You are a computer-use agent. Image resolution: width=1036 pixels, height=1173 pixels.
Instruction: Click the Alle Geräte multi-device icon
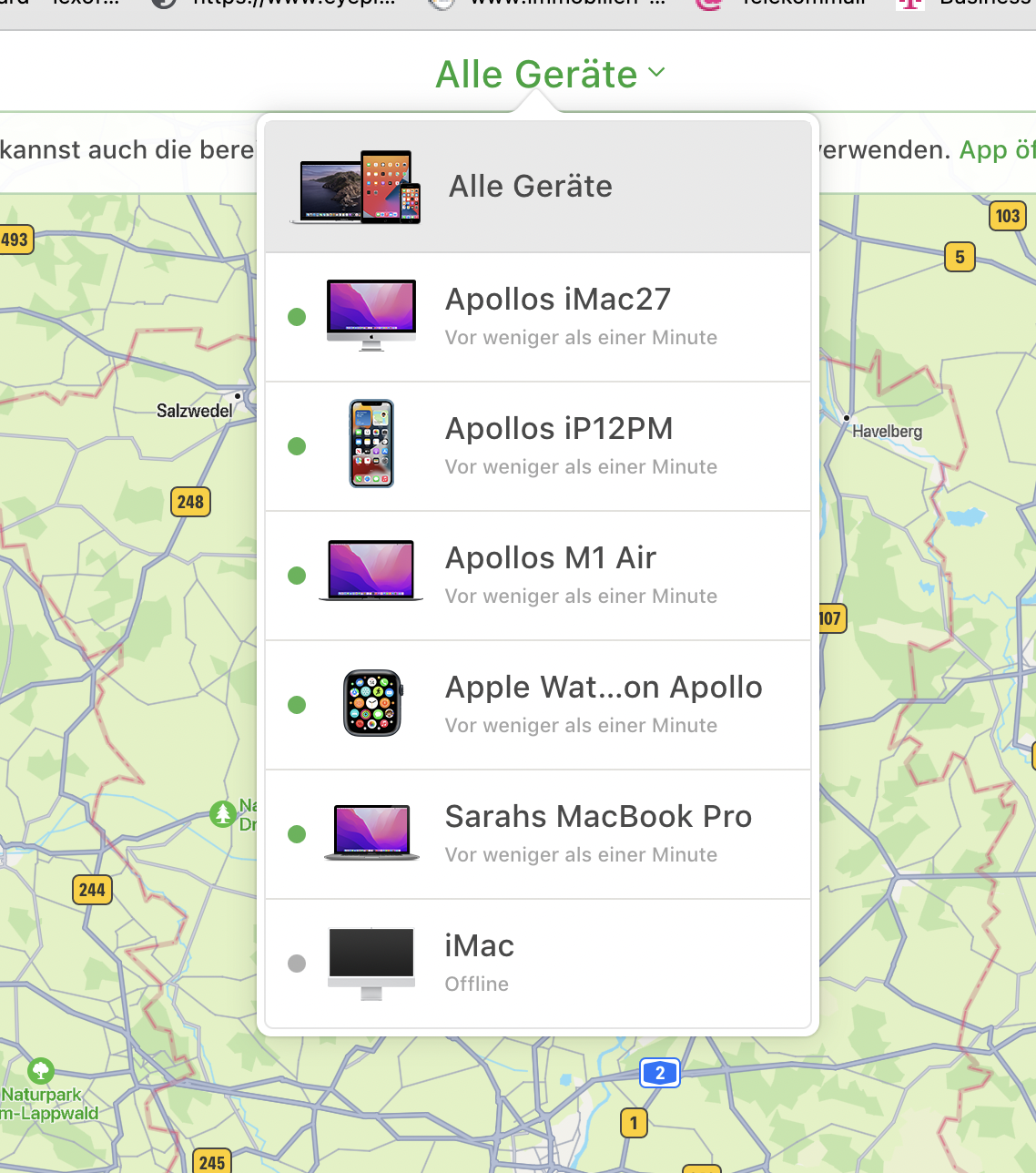tap(357, 185)
